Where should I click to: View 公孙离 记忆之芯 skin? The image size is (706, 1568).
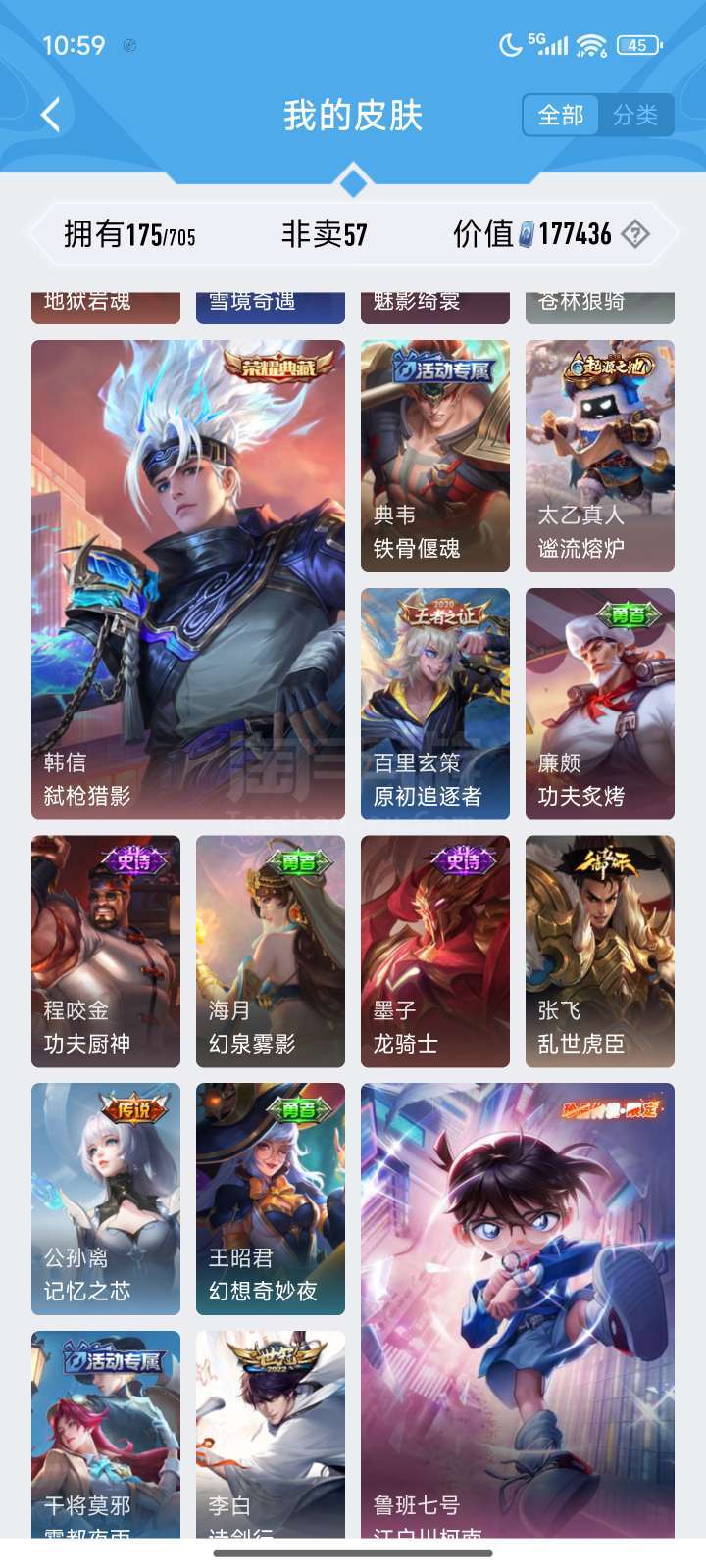(x=106, y=1199)
